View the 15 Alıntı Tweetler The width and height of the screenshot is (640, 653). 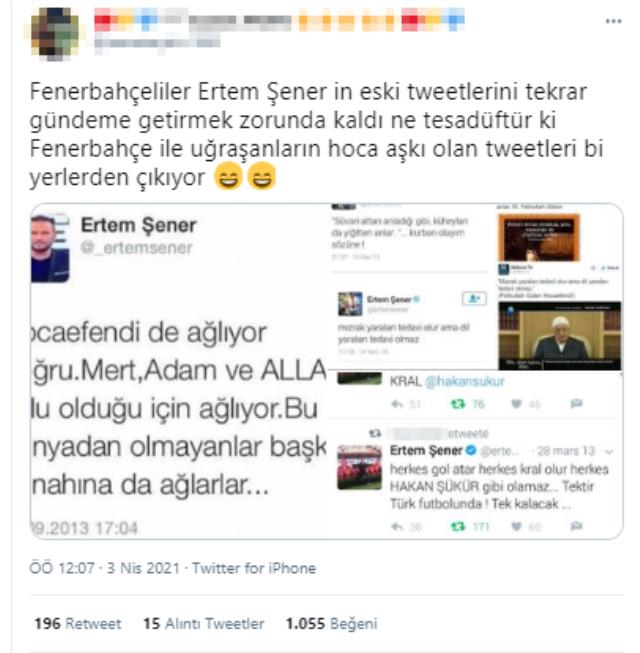pyautogui.click(x=203, y=623)
